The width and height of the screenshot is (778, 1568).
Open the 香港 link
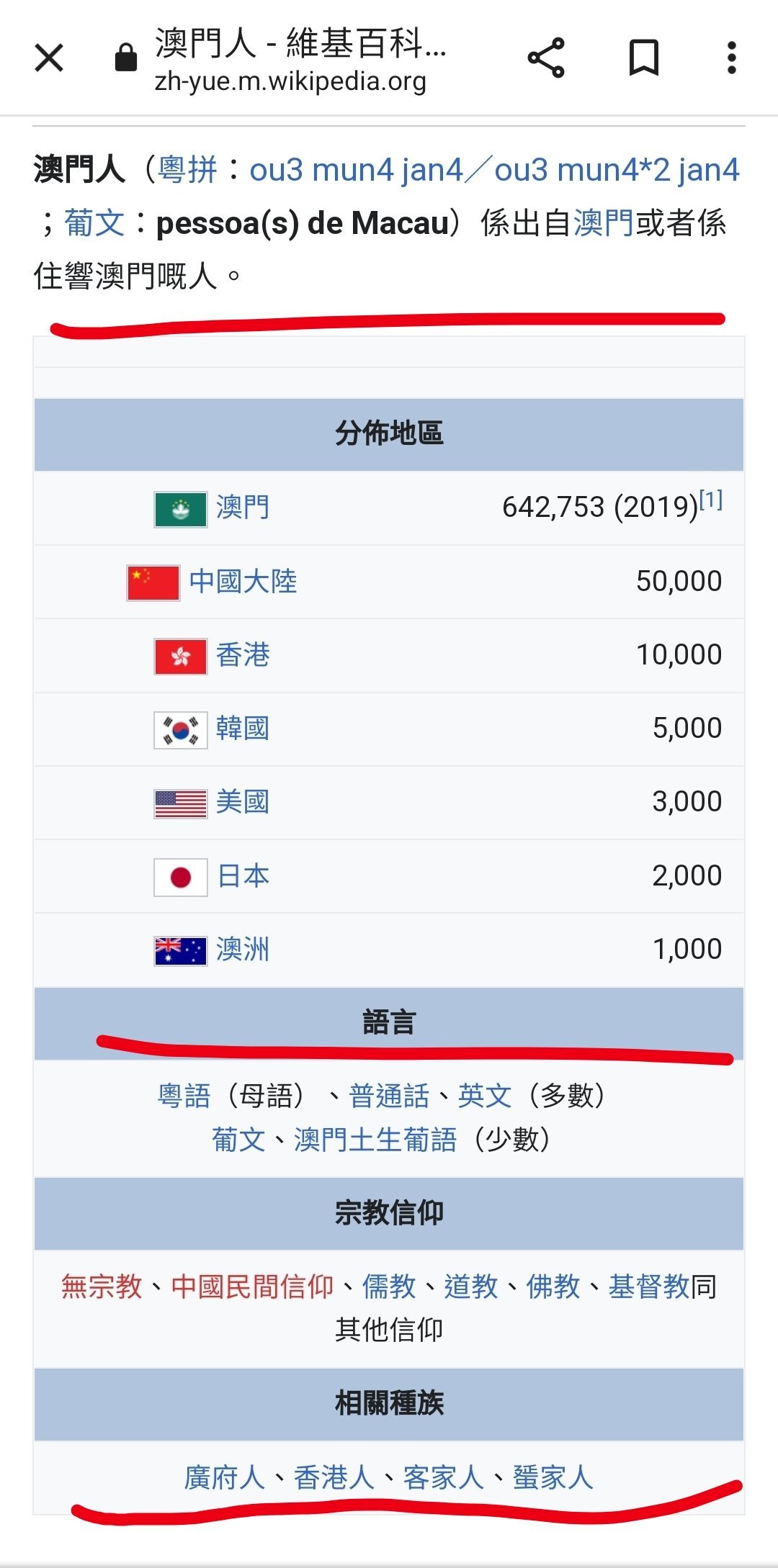pos(243,655)
